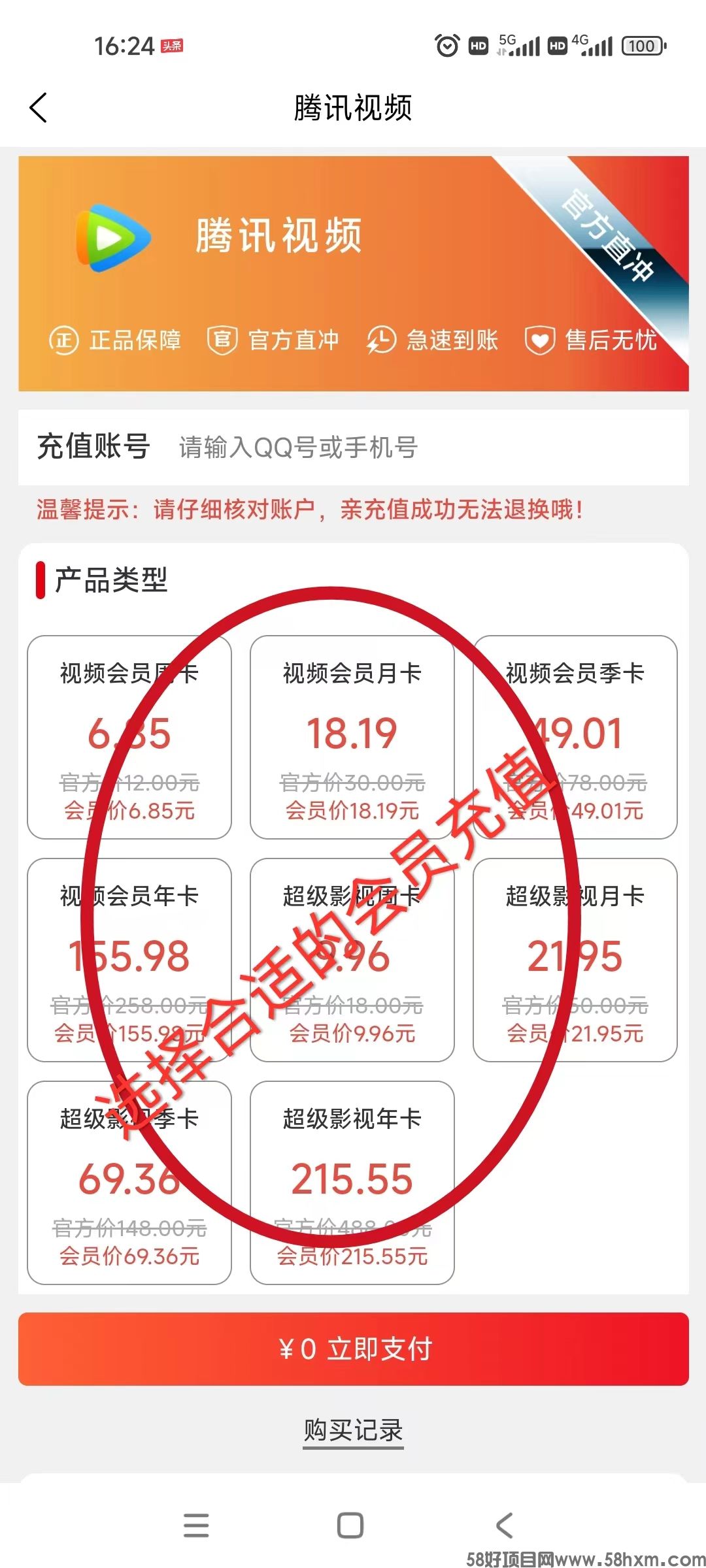Go back from the 腾讯视频 page
Image resolution: width=706 pixels, height=1568 pixels.
click(38, 108)
